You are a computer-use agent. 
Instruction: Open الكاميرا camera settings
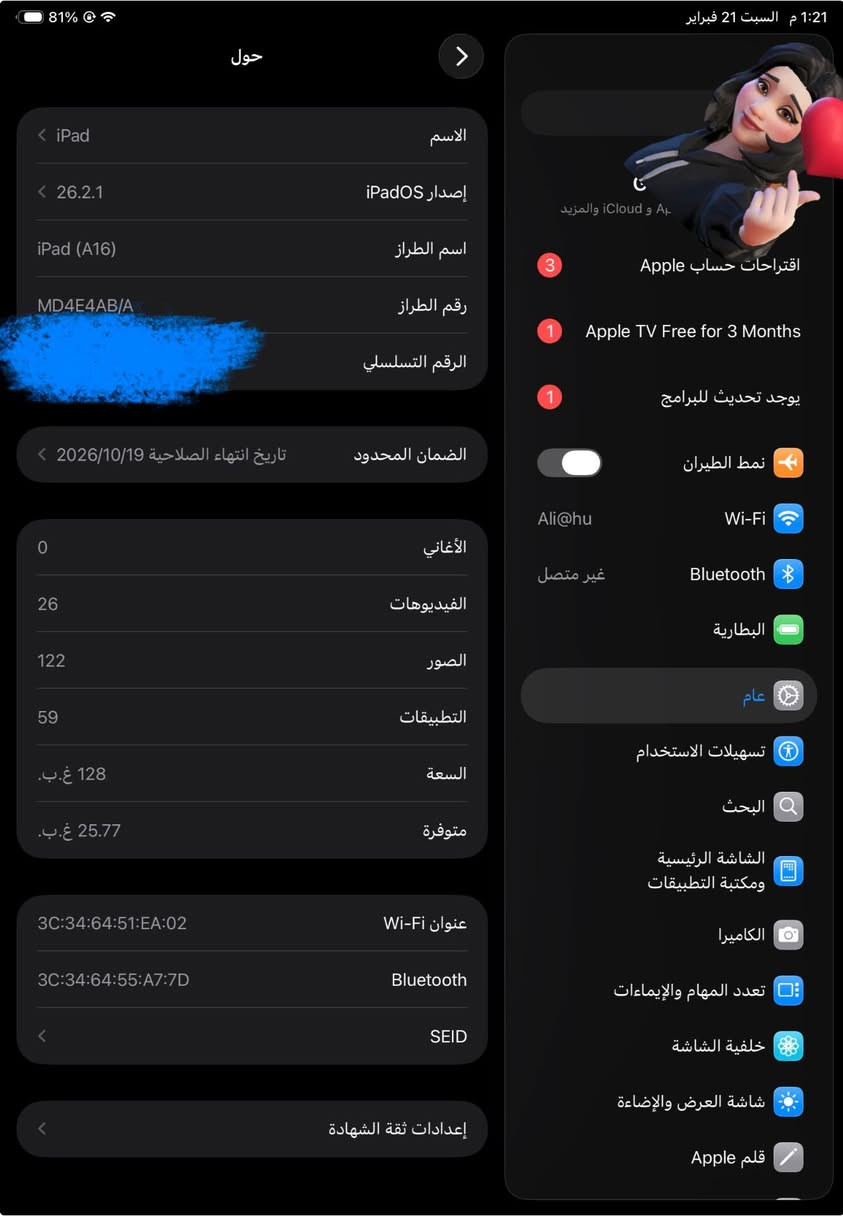670,935
